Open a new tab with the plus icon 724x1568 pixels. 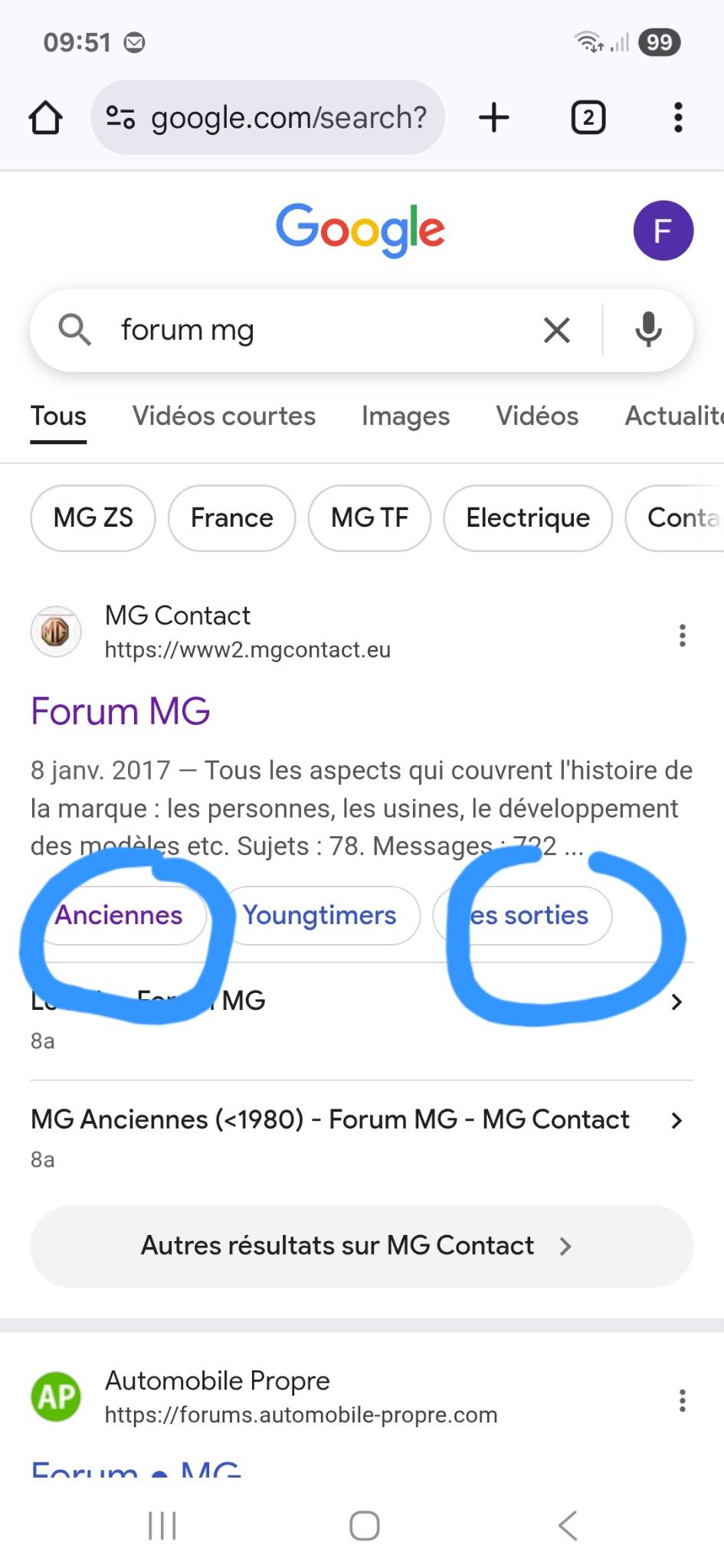pos(494,117)
